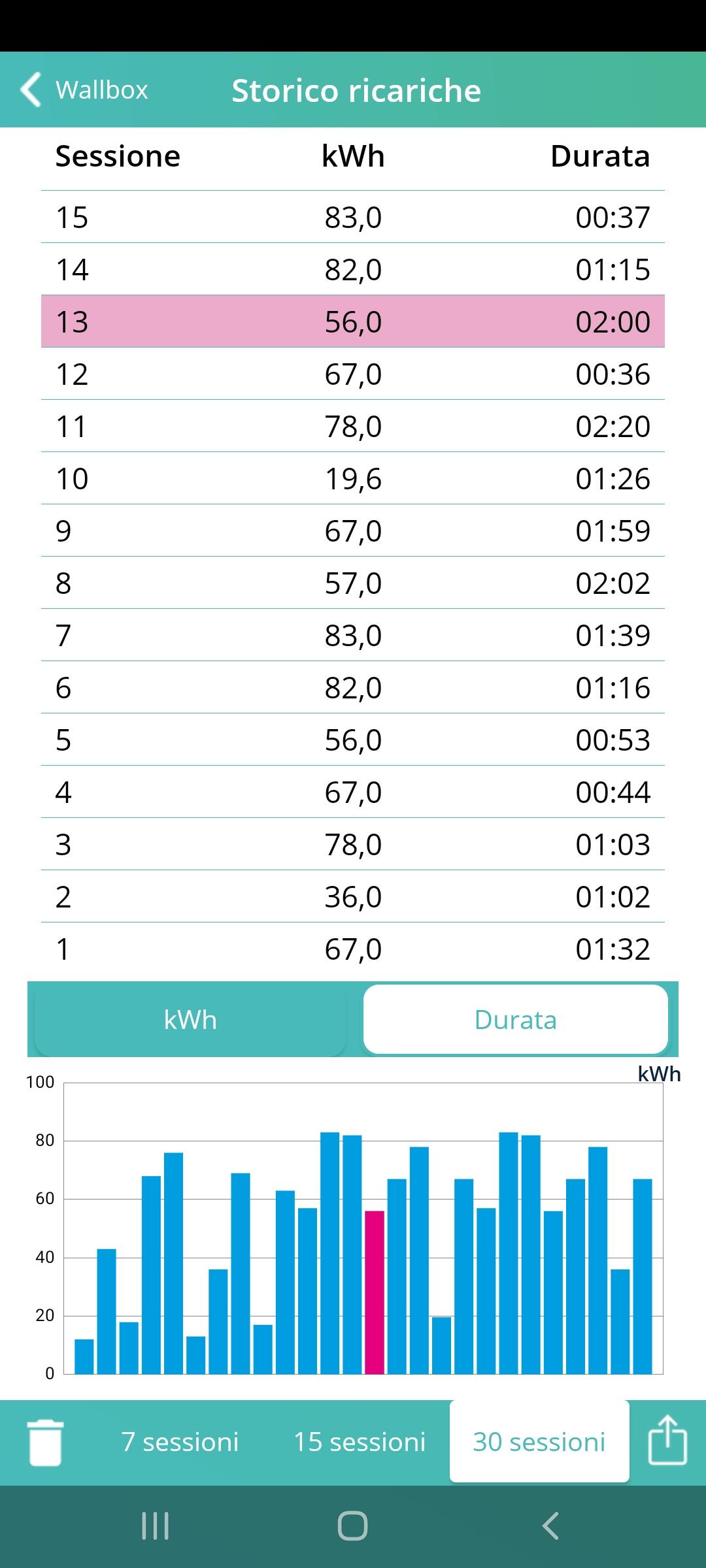
Task: Tap the pink highlighted bar in the chart
Action: click(375, 1292)
